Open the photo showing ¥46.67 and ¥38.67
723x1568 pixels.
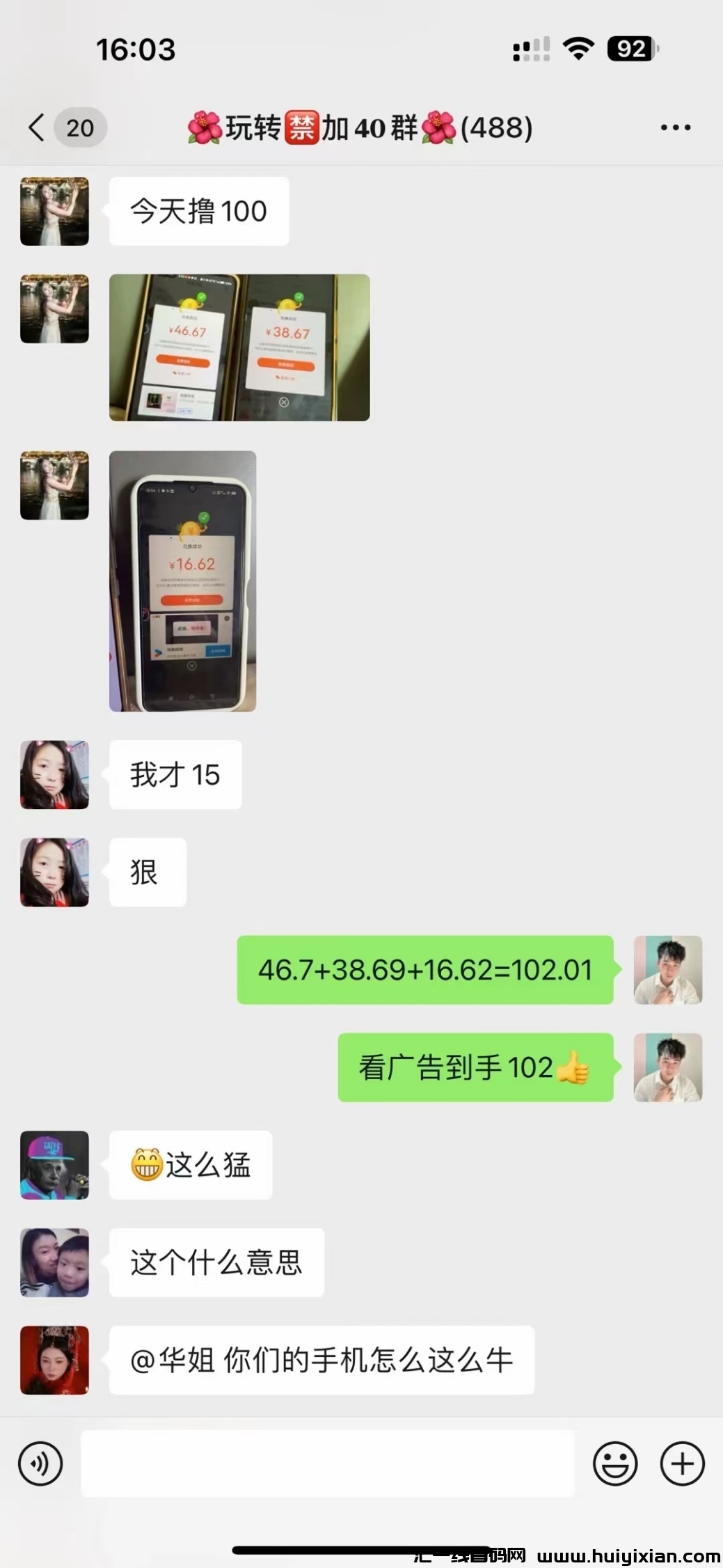tap(239, 347)
